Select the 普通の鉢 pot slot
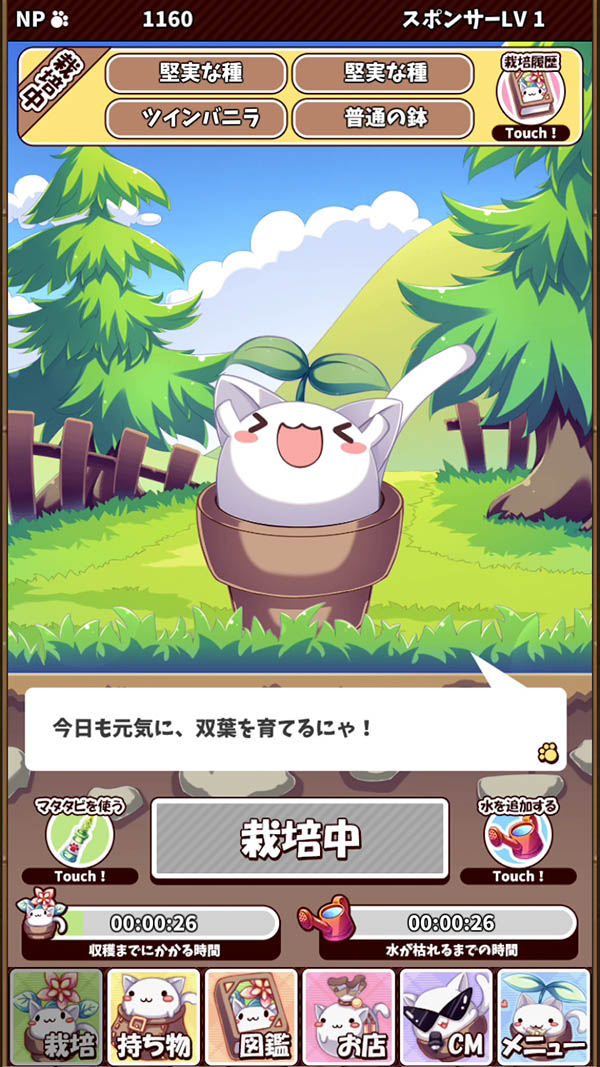Image resolution: width=600 pixels, height=1067 pixels. pos(383,118)
